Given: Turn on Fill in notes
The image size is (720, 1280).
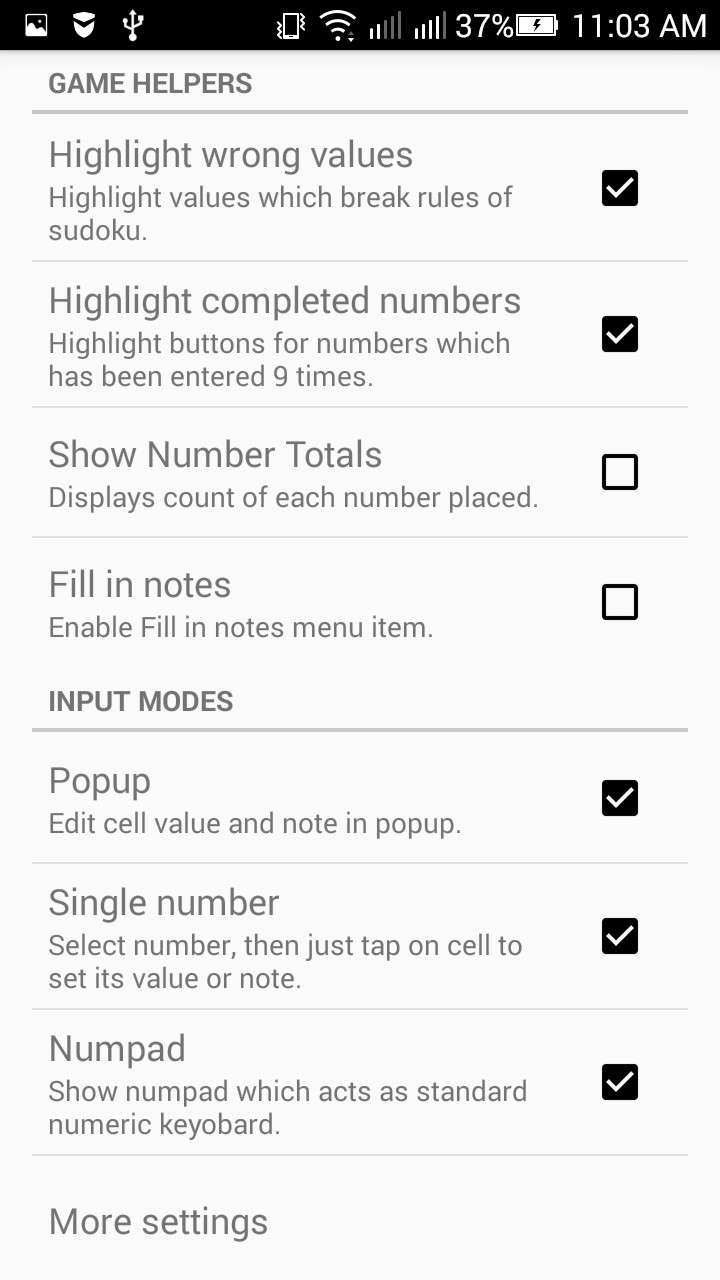Looking at the screenshot, I should coord(619,602).
